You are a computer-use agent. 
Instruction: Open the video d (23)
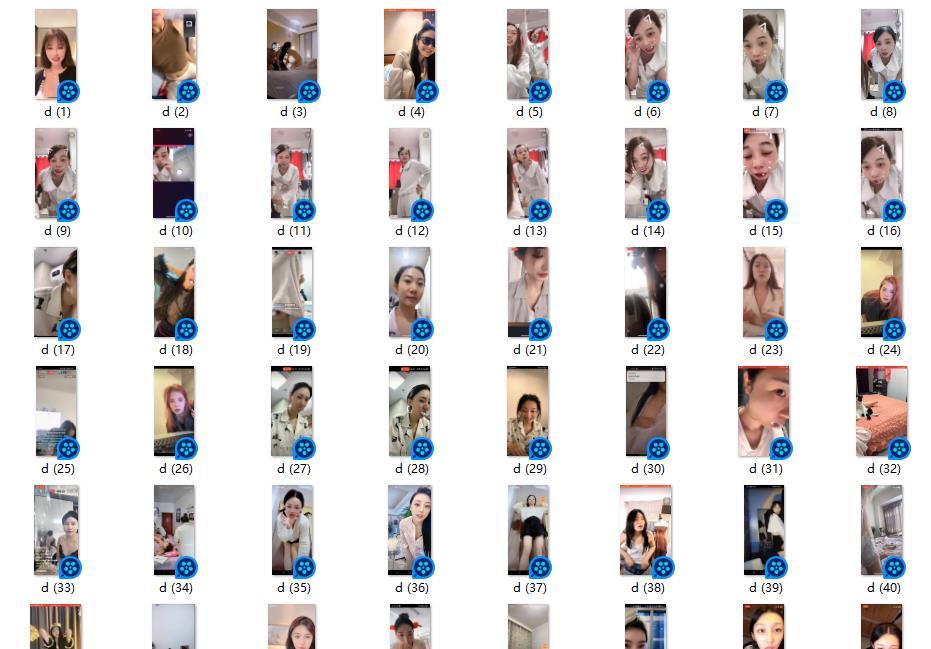764,293
